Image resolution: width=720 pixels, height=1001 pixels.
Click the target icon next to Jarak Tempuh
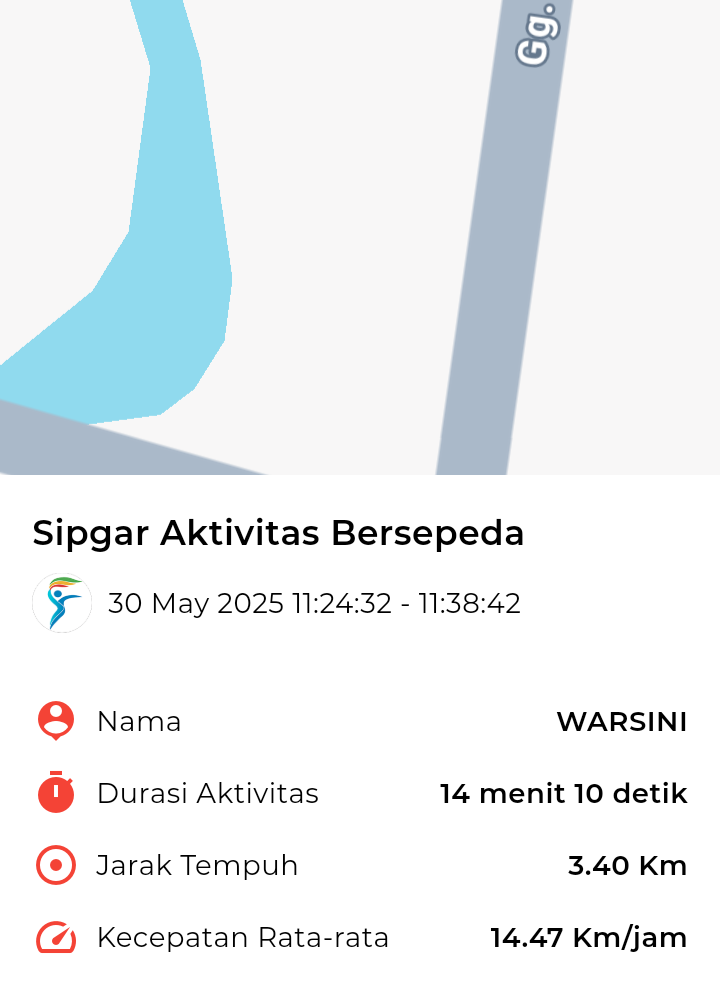(x=55, y=865)
